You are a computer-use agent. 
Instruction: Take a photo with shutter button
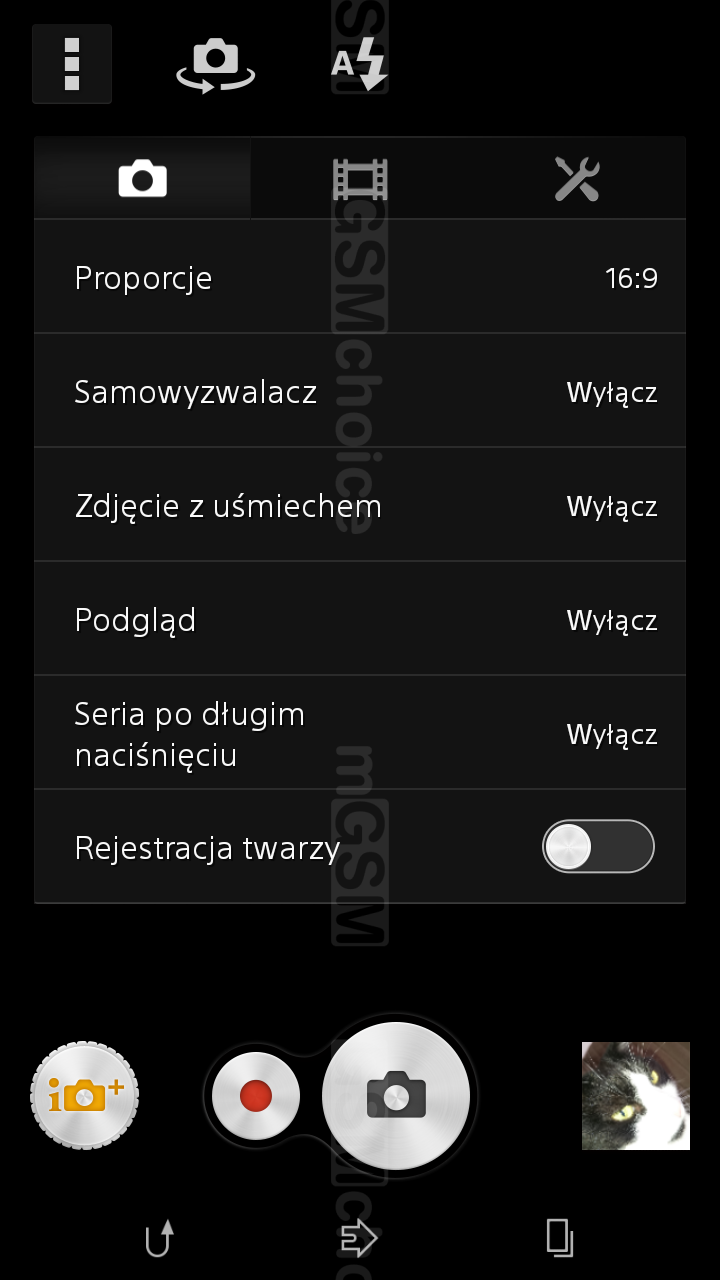pyautogui.click(x=396, y=1096)
